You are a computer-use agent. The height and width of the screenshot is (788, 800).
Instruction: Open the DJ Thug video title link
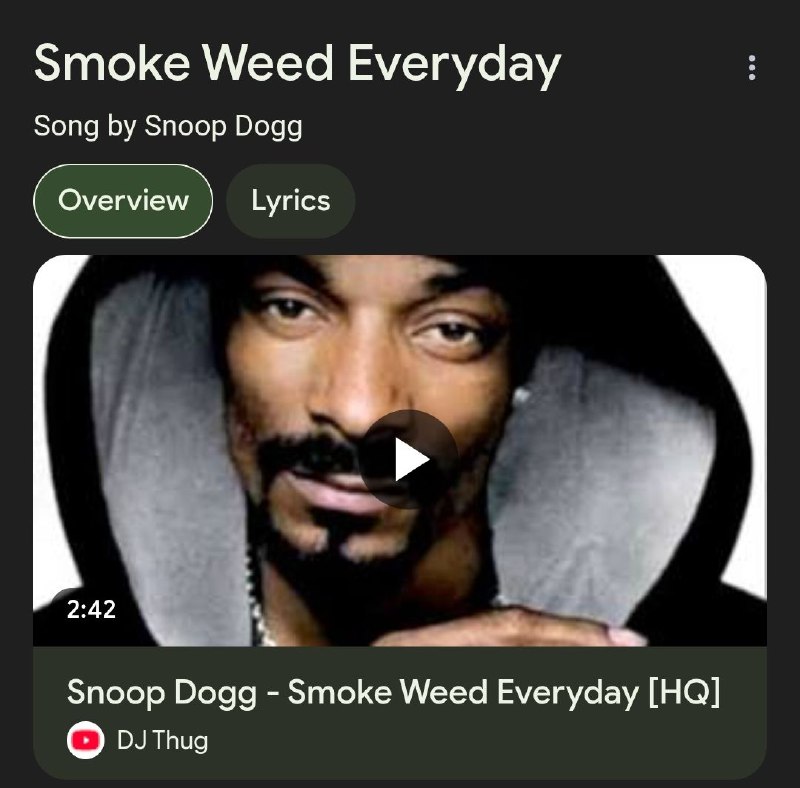click(393, 693)
